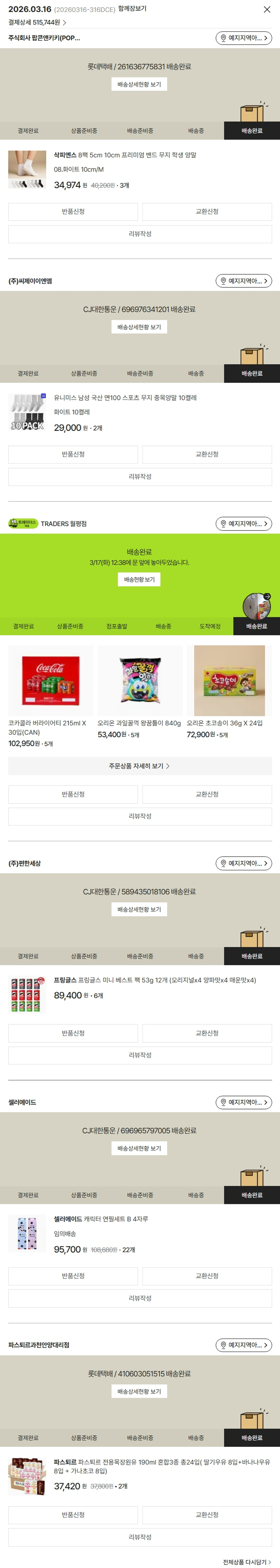
Task: Close the order detail page
Action: 267,10
